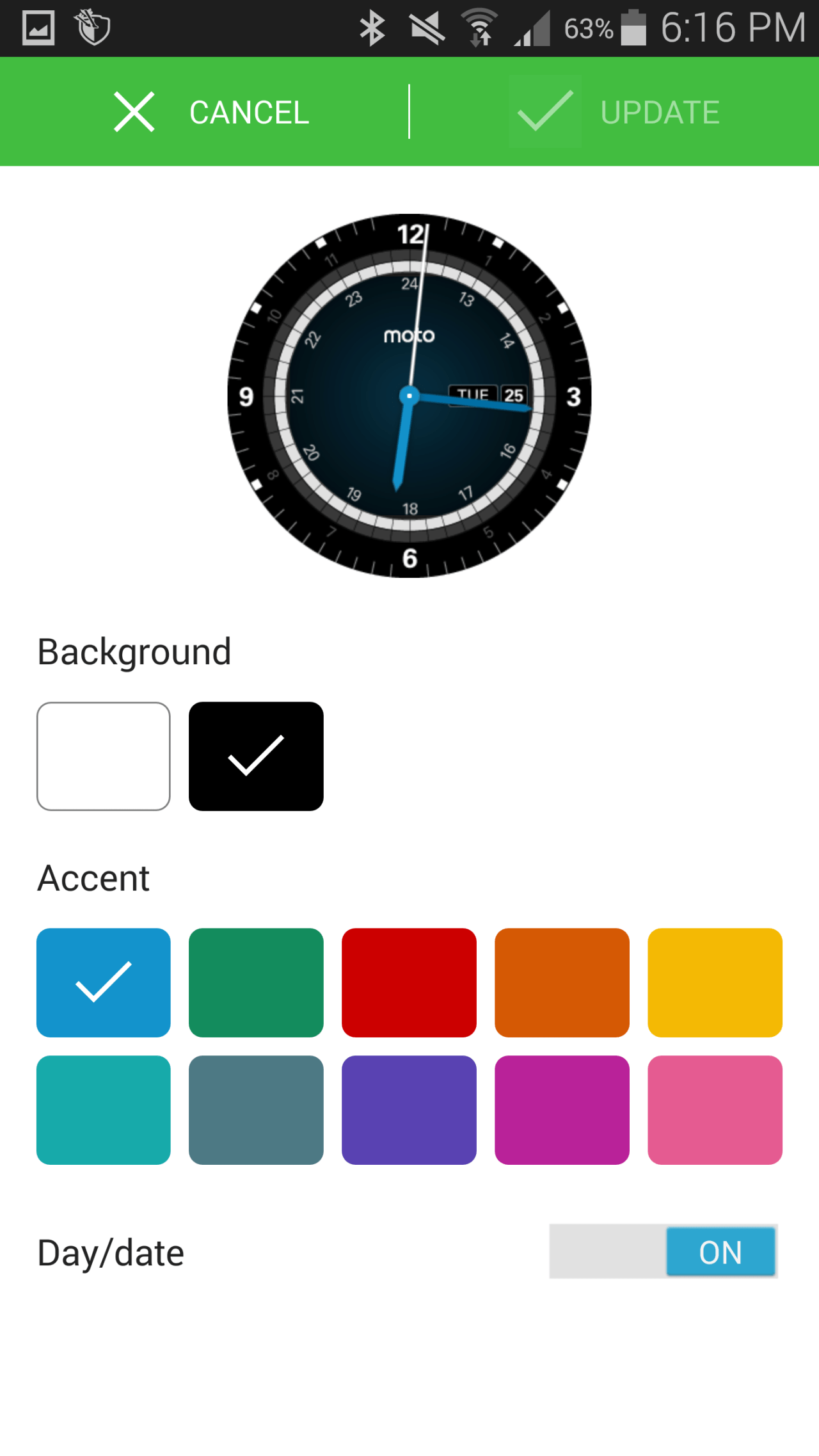
Task: Pick the orange accent color
Action: pos(562,982)
